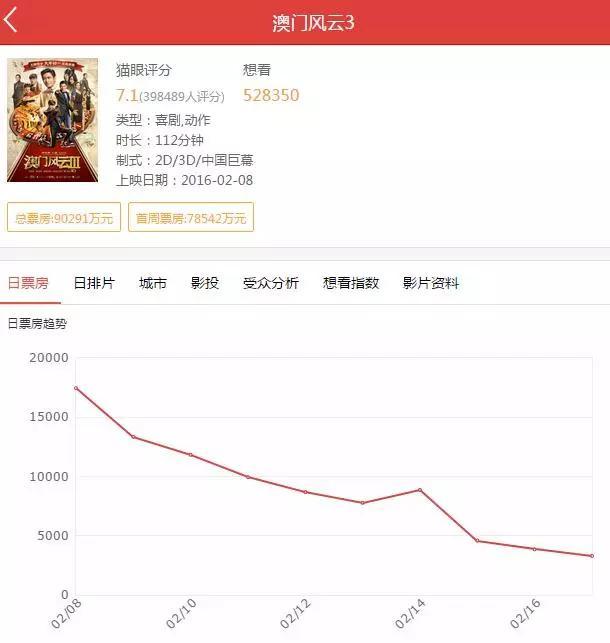This screenshot has height=643, width=610.
Task: View the 想看指数 tab
Action: (x=351, y=283)
